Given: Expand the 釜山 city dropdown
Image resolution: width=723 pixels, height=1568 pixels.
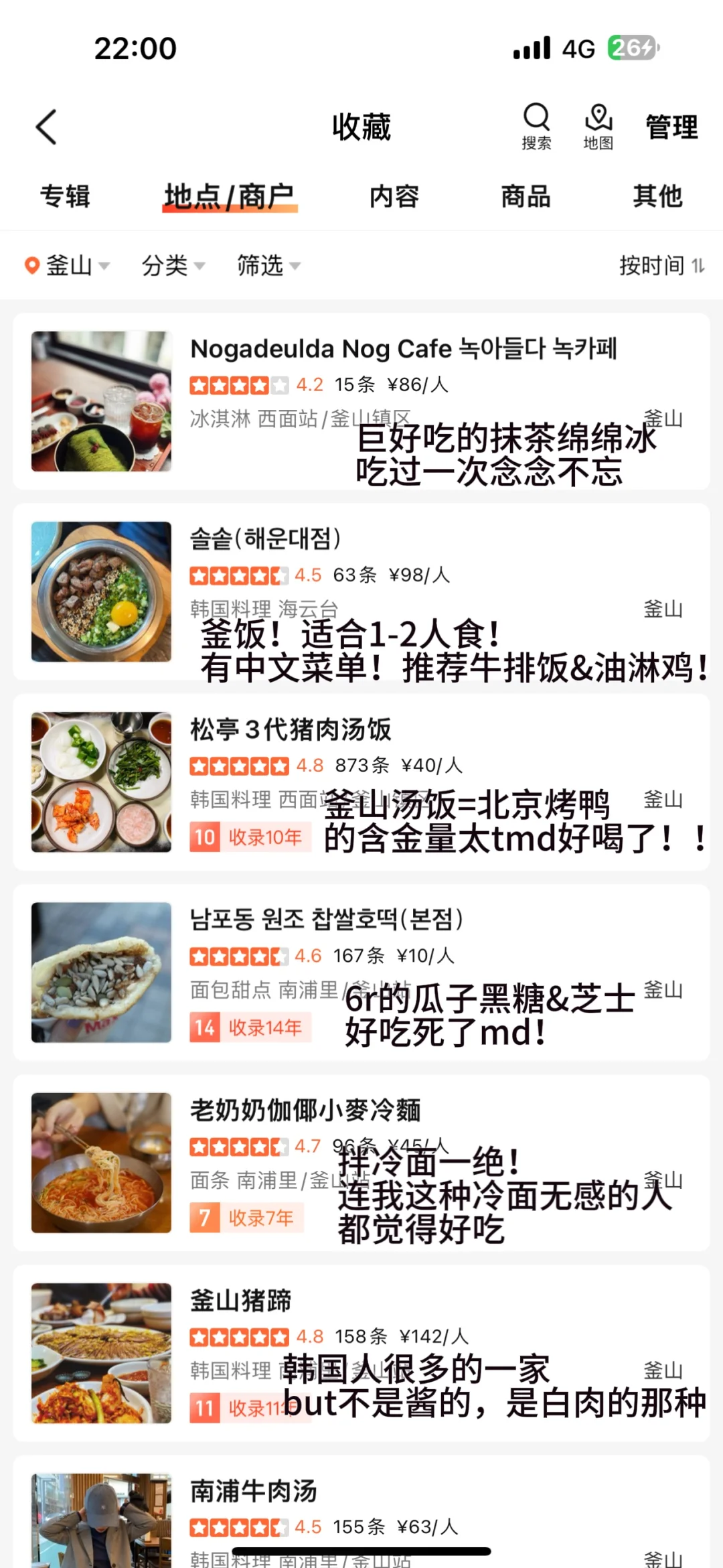Looking at the screenshot, I should (x=68, y=266).
